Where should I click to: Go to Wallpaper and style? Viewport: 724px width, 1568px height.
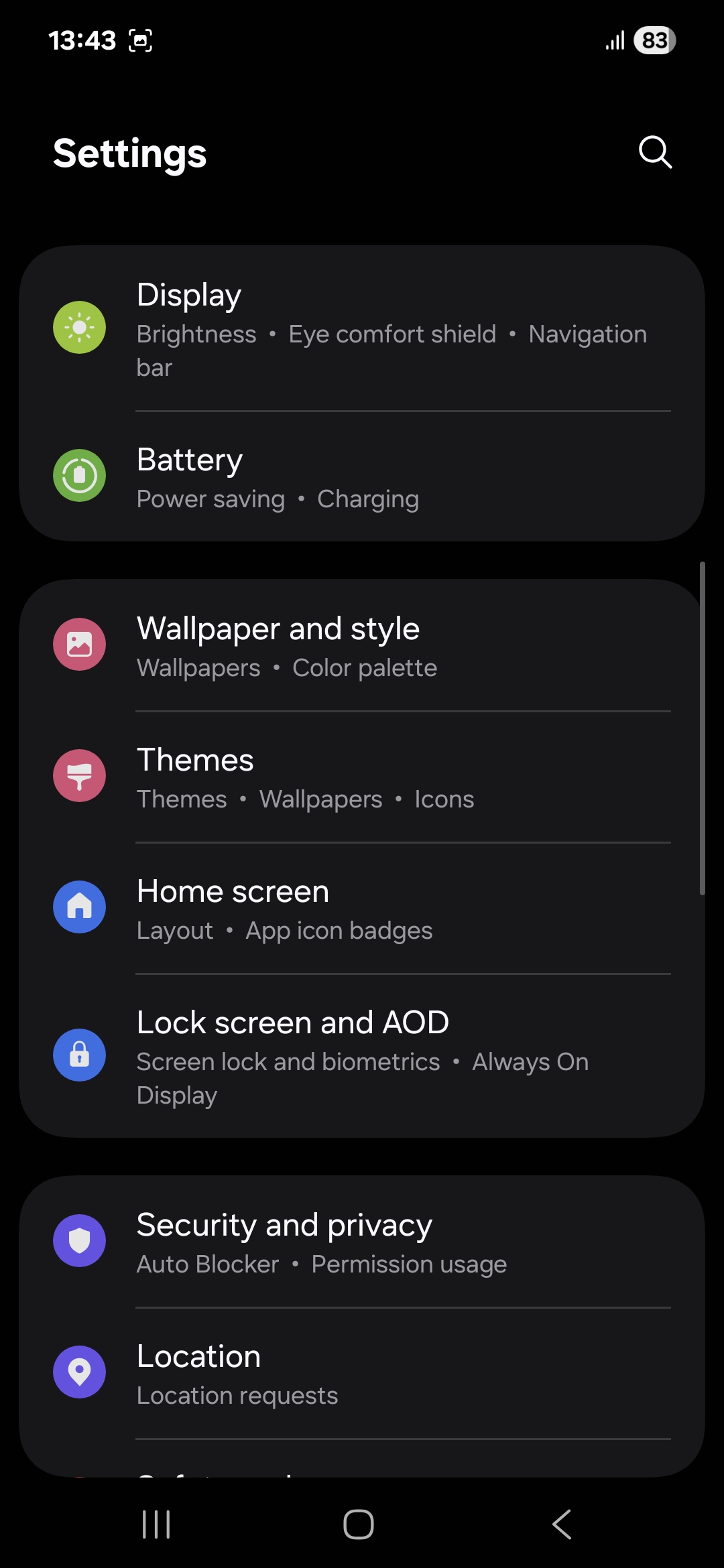tap(362, 645)
